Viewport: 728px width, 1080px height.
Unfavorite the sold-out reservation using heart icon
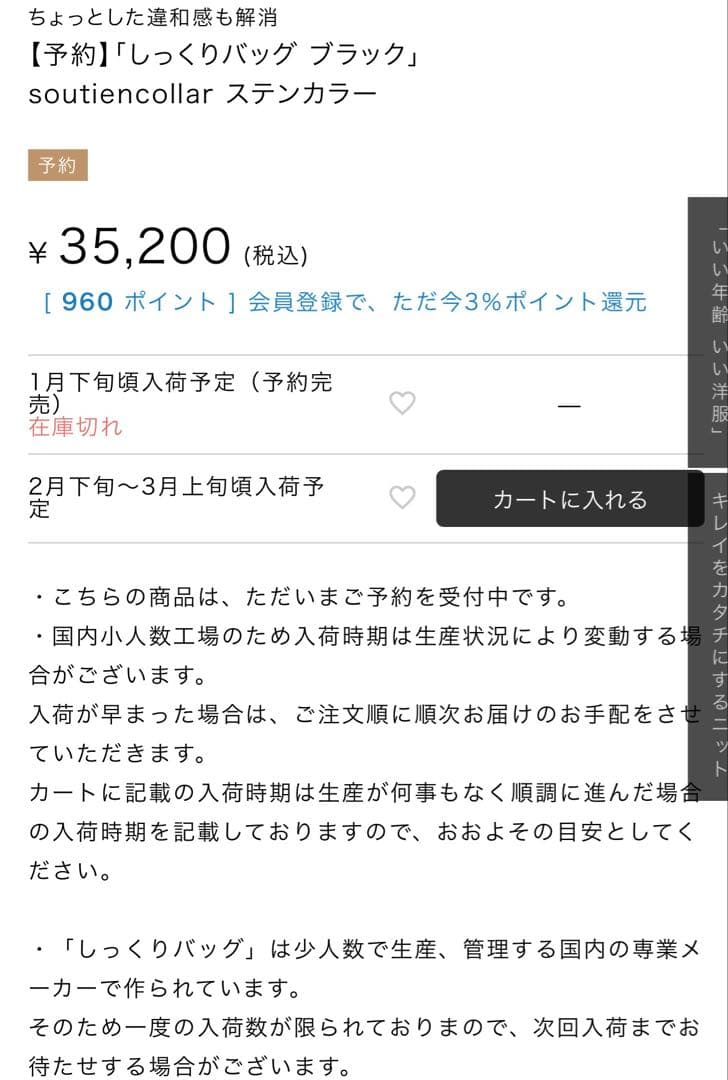(x=403, y=402)
